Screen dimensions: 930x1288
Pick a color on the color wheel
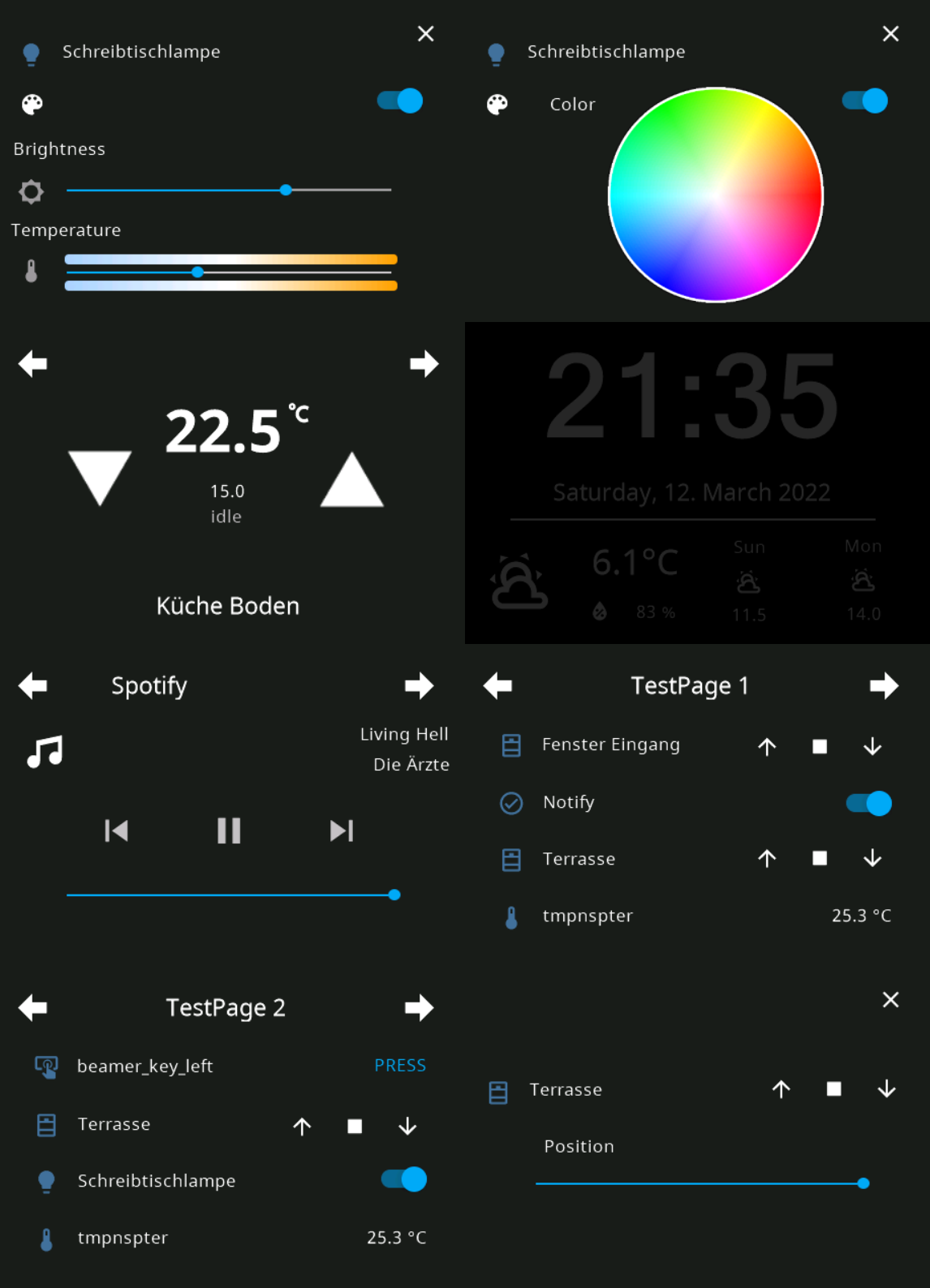(x=716, y=195)
